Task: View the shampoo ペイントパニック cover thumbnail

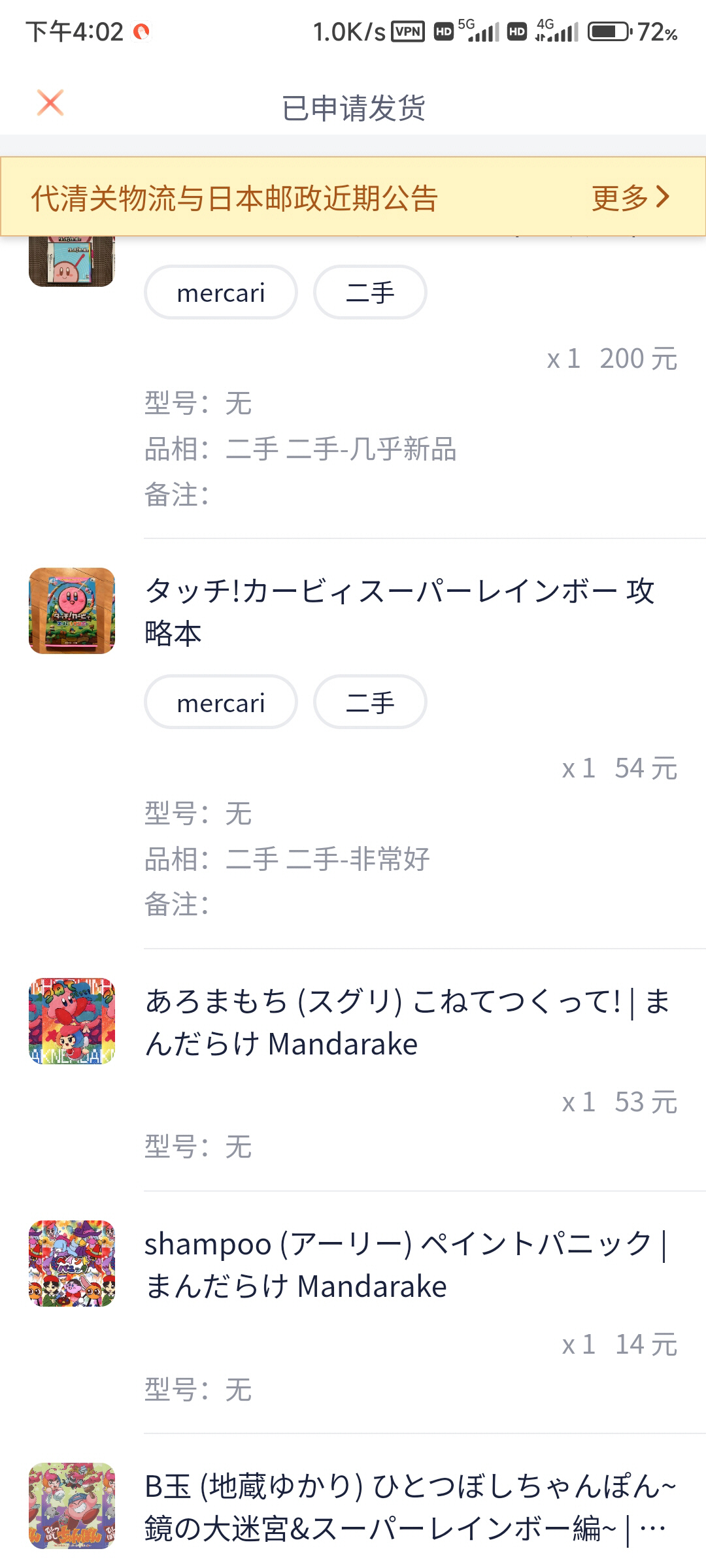Action: [72, 1264]
